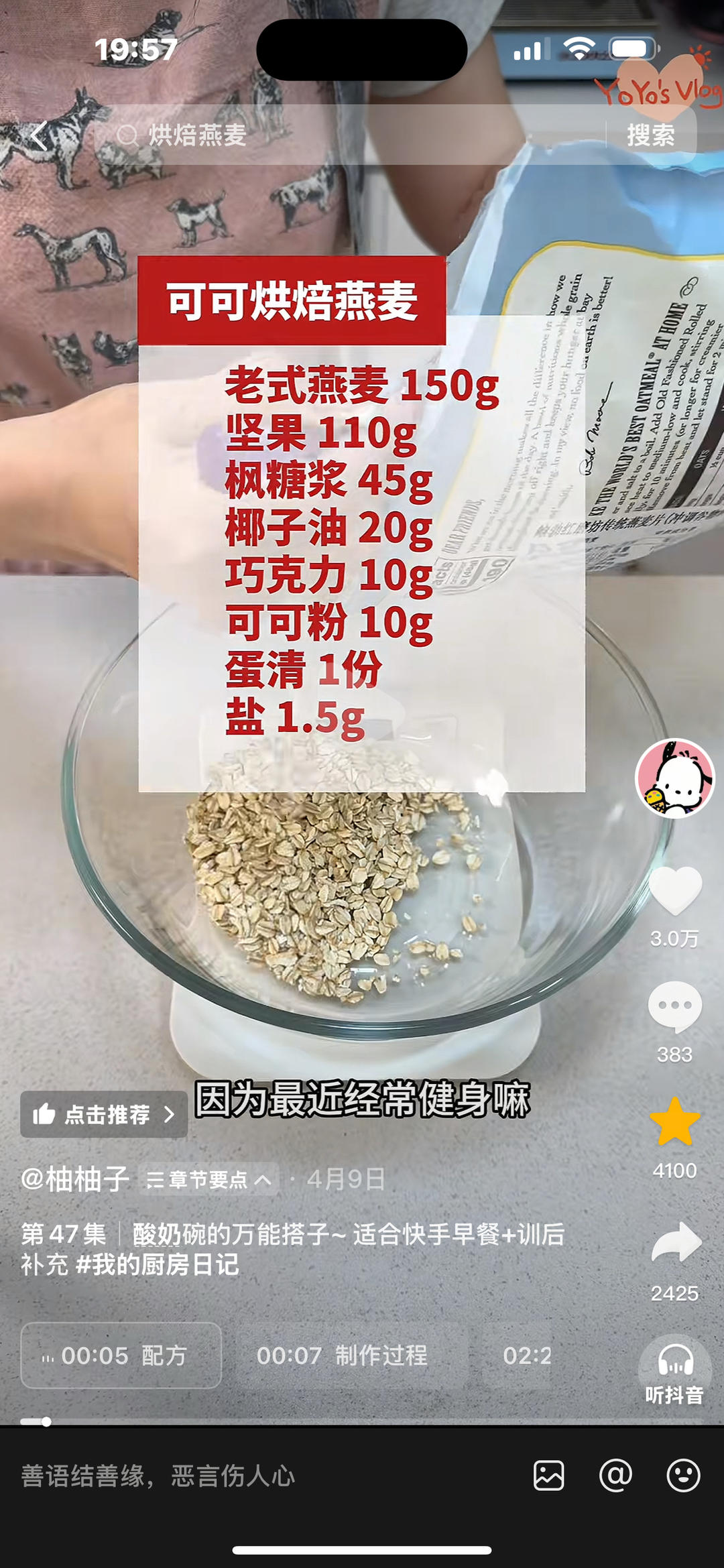Open the 听抖音 listening mode
Viewport: 724px width, 1568px height.
[674, 1370]
